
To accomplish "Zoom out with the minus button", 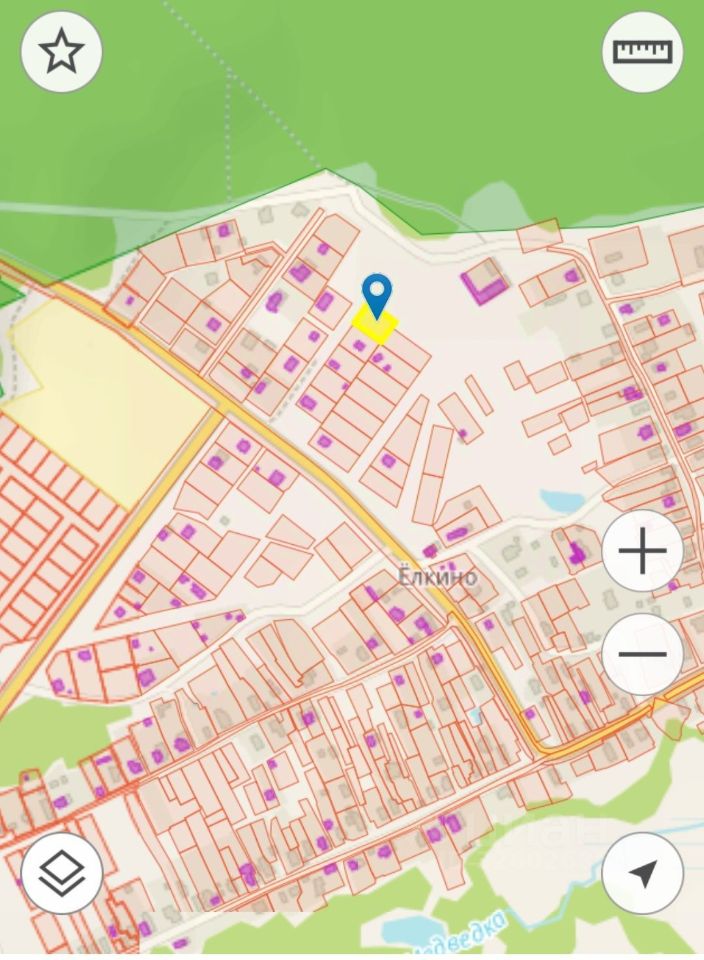I will 642,654.
